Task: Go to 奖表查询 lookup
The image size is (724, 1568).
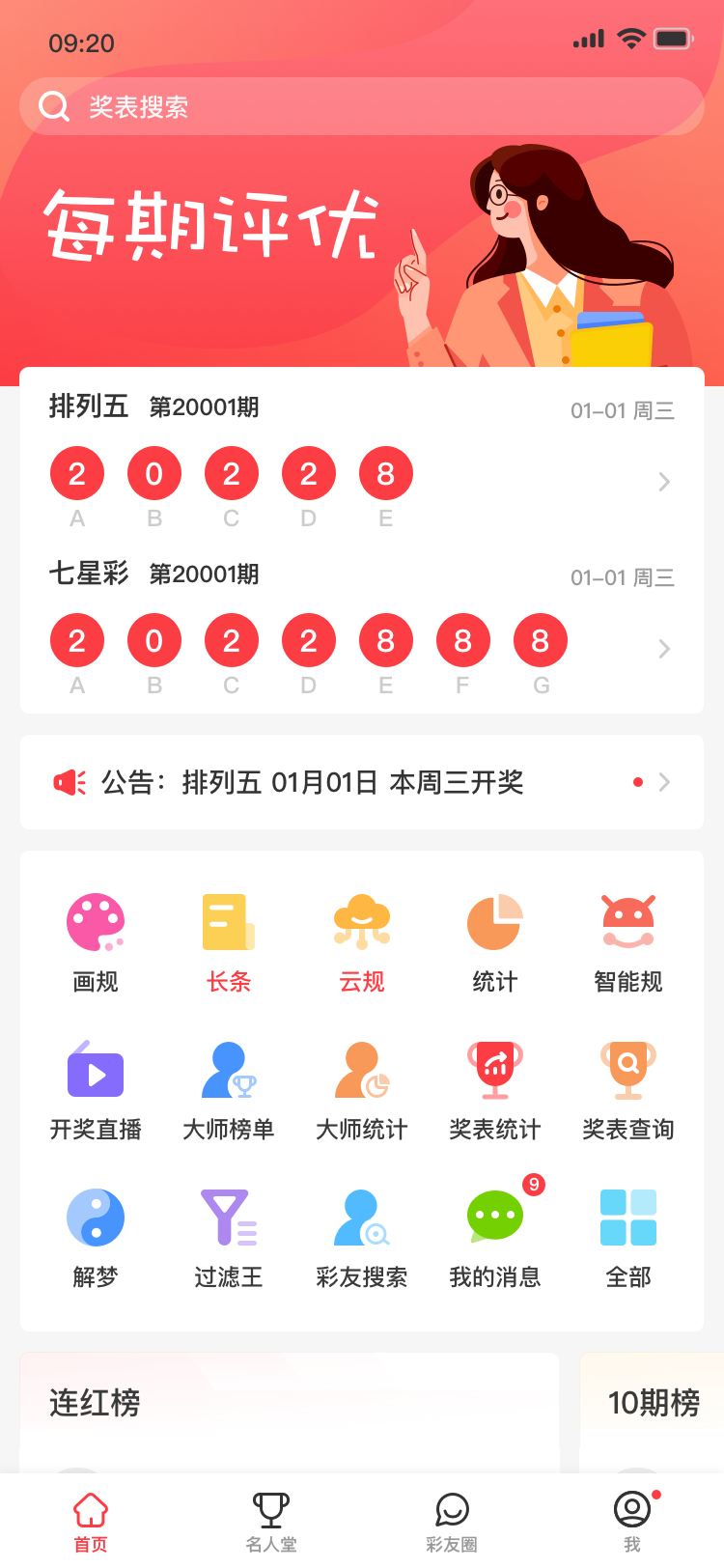Action: click(628, 1089)
